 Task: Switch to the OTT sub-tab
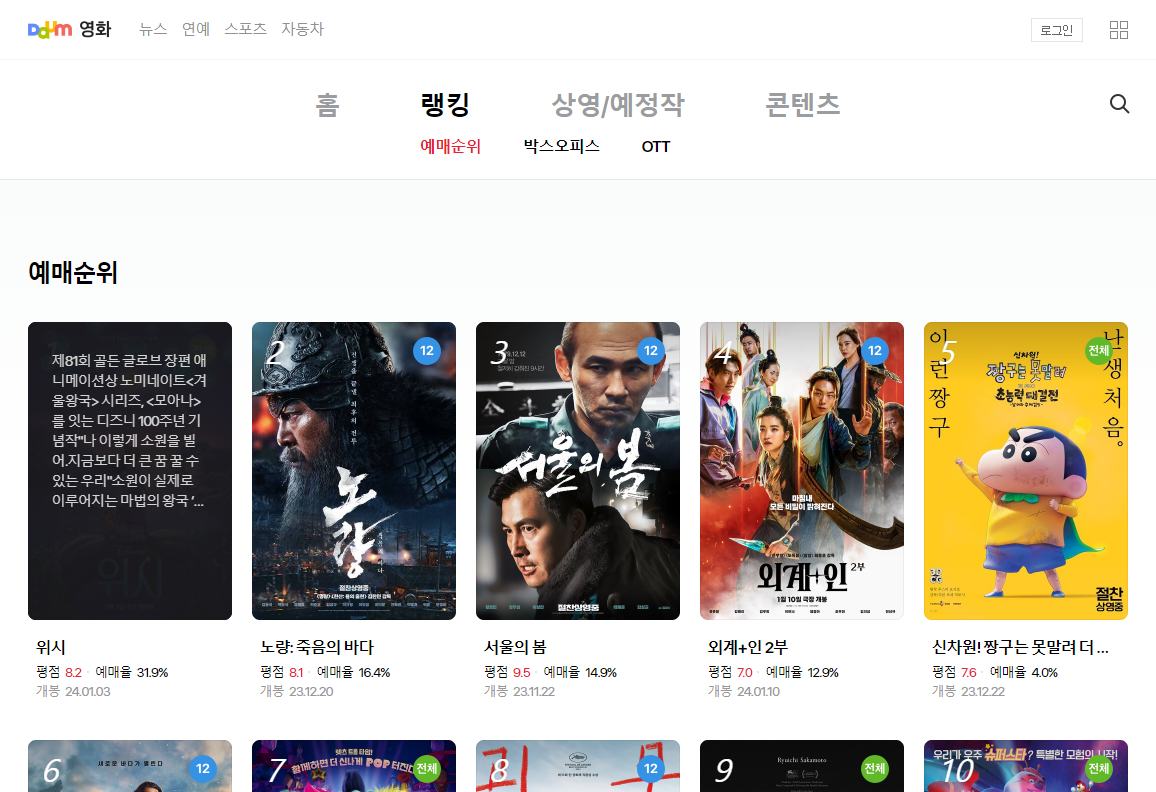tap(655, 147)
